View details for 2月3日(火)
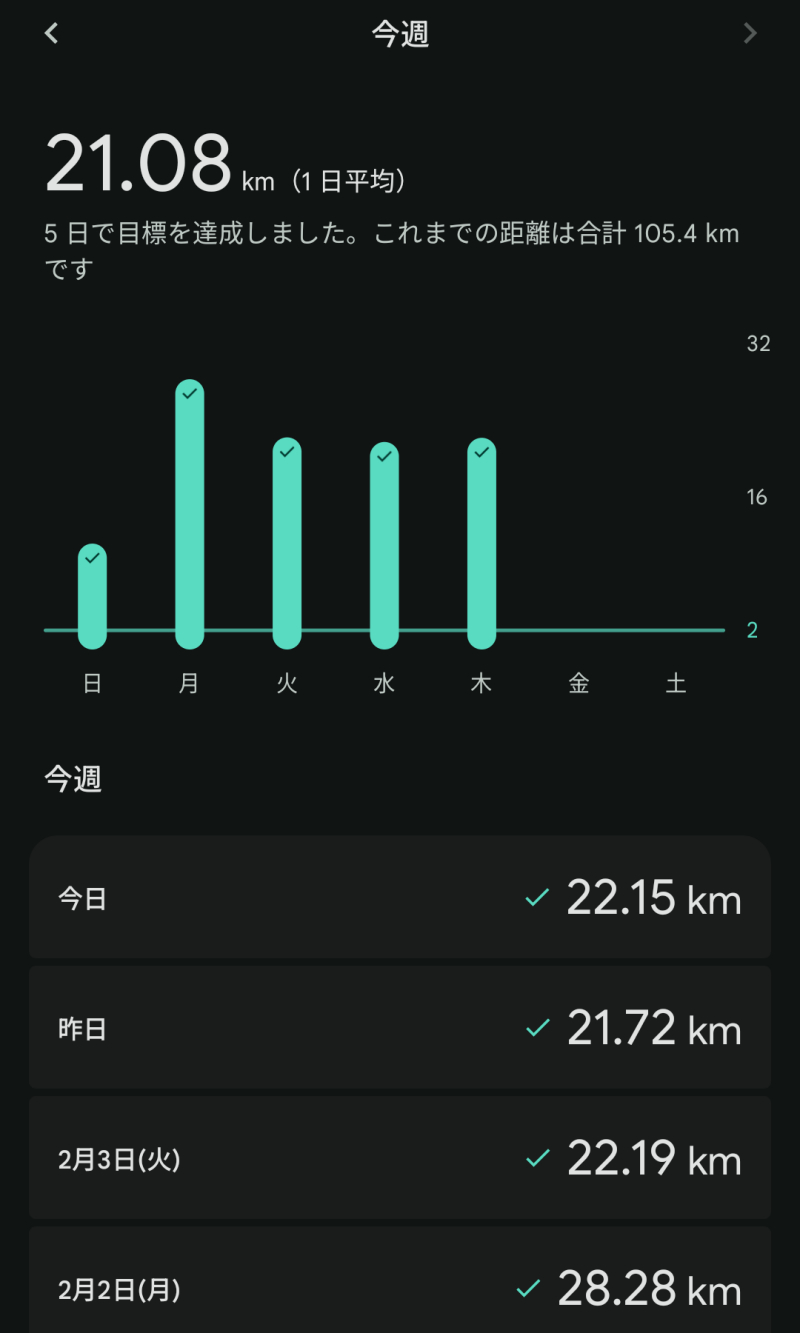Image resolution: width=800 pixels, height=1333 pixels. click(x=400, y=1158)
